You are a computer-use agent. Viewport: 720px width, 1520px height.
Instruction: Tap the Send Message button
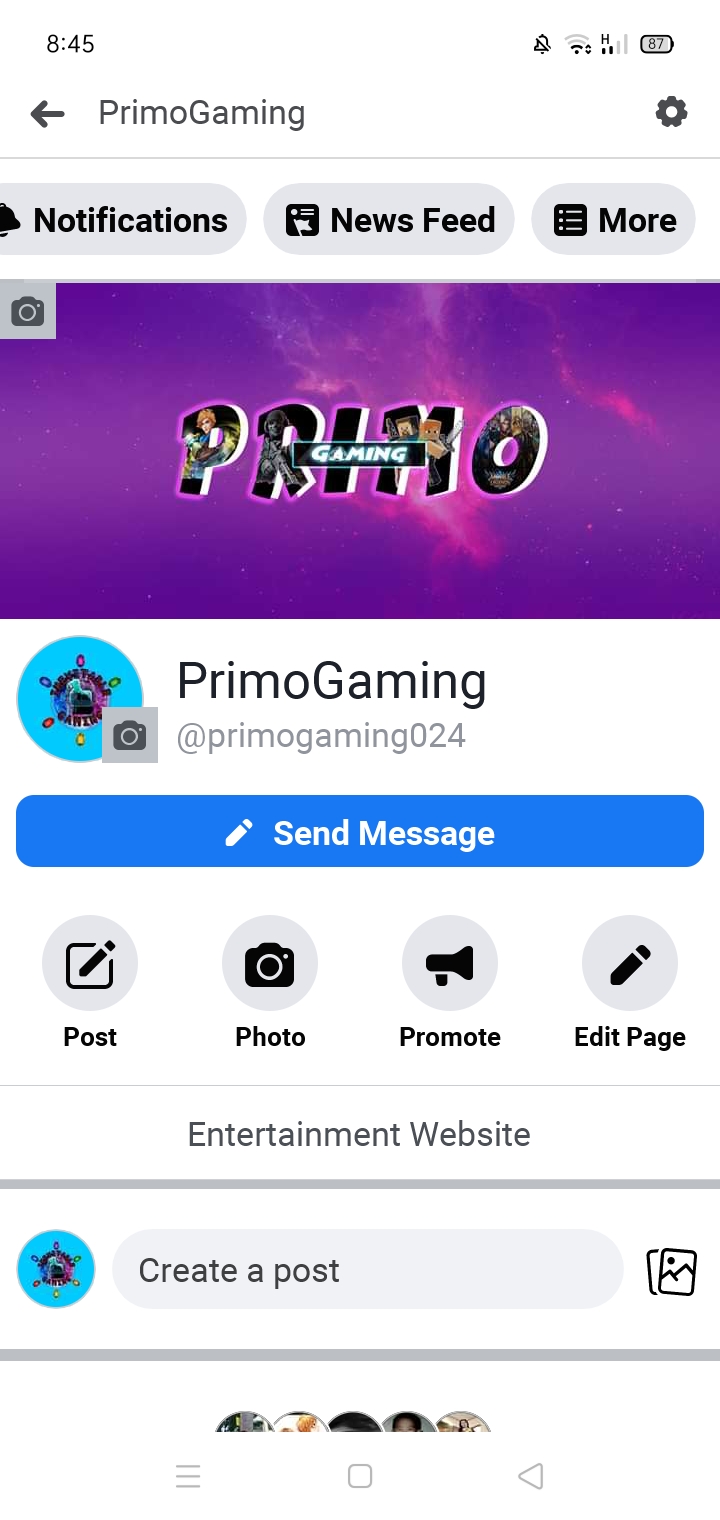tap(360, 832)
